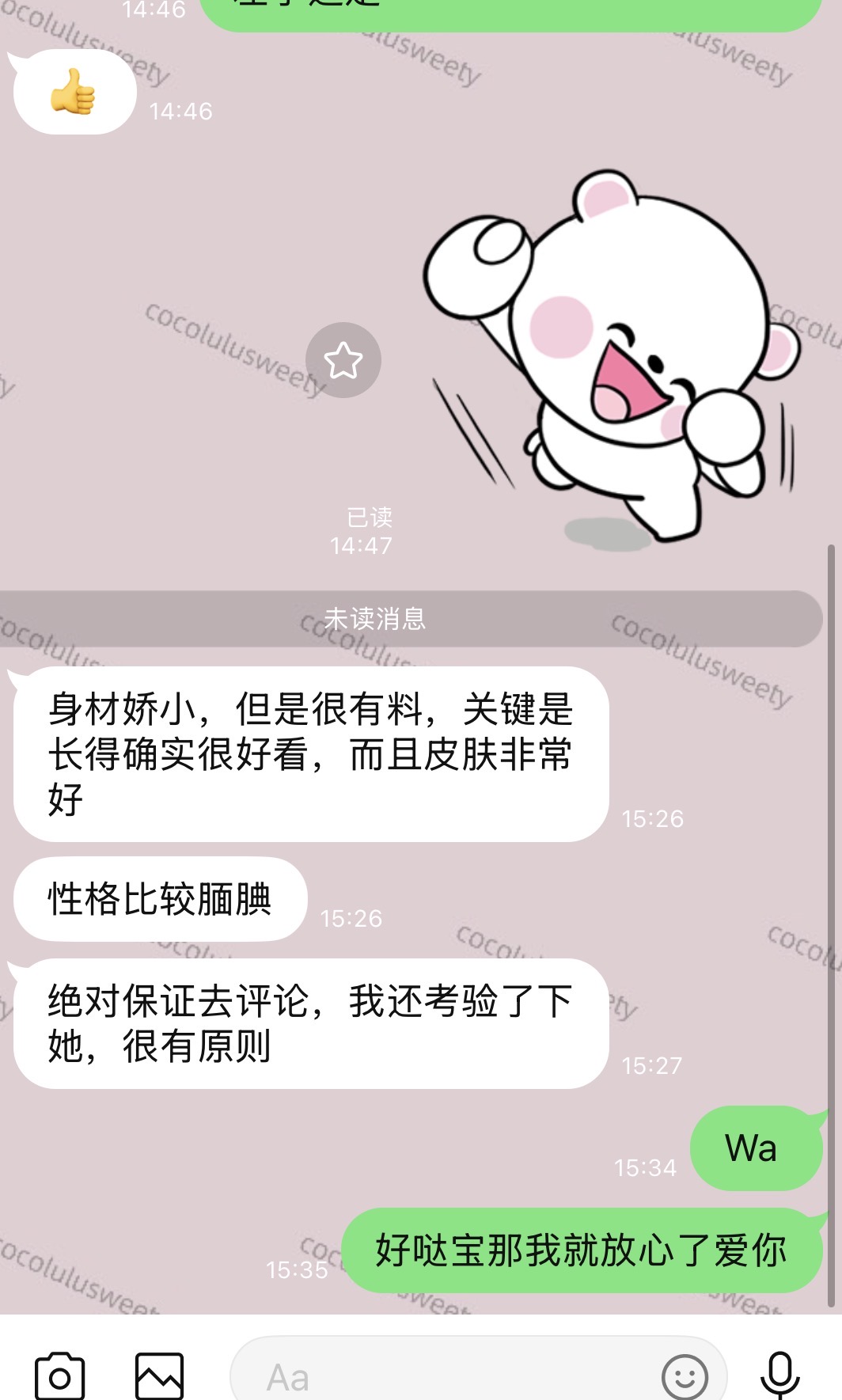Focus the Aa message input field
842x1400 pixels.
pyautogui.click(x=443, y=1376)
